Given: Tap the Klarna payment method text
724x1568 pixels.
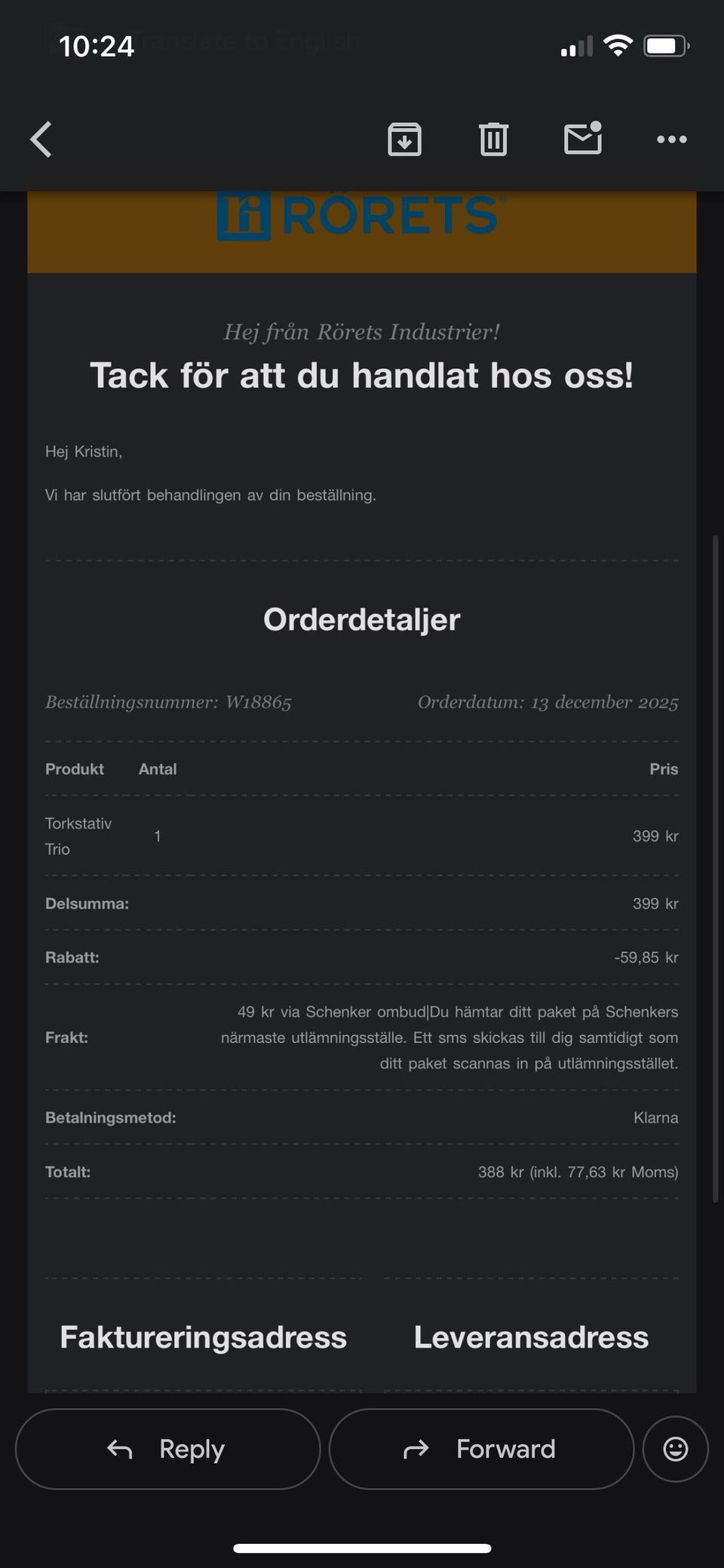Looking at the screenshot, I should point(656,1118).
